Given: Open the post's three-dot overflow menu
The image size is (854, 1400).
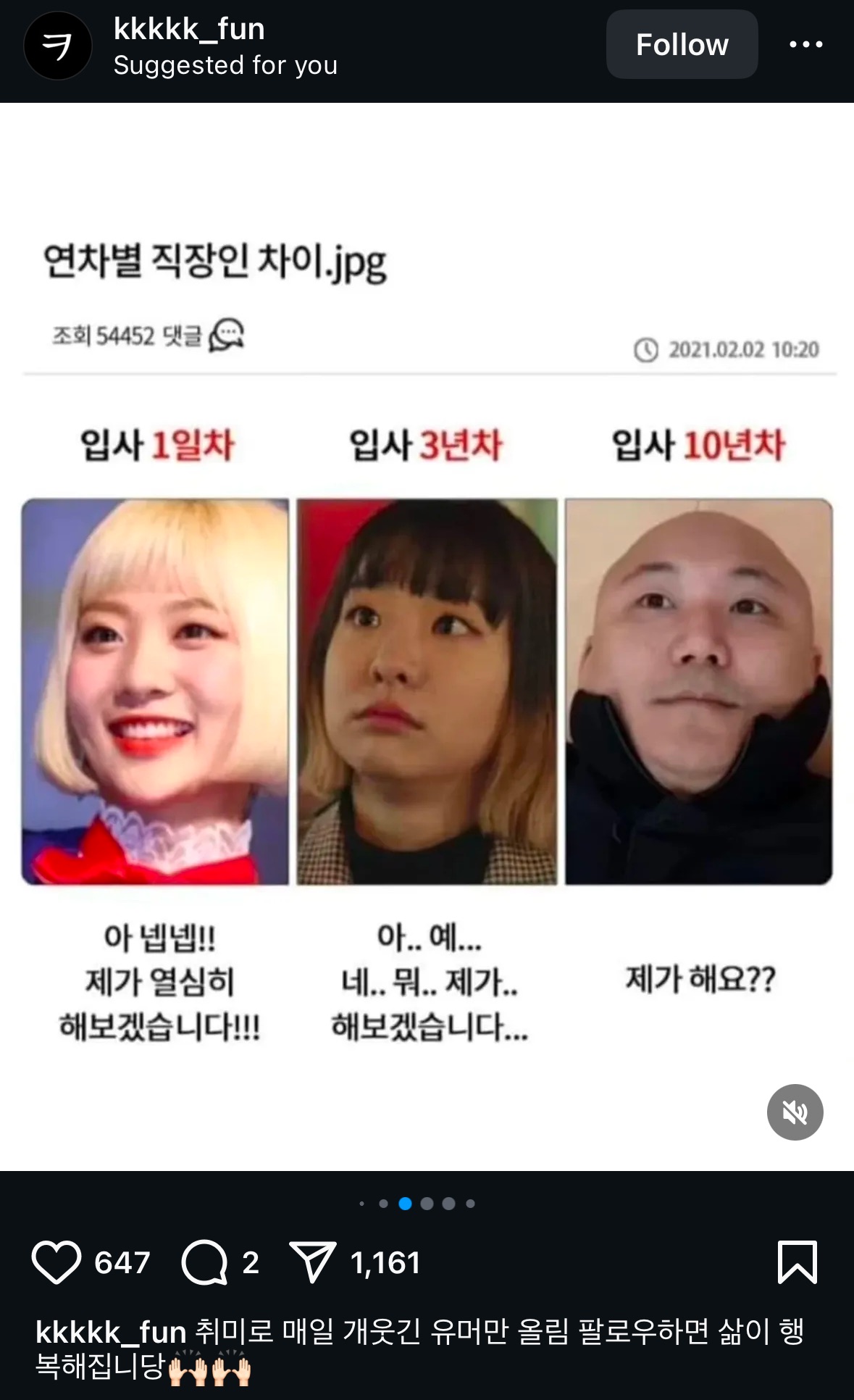Looking at the screenshot, I should click(805, 44).
